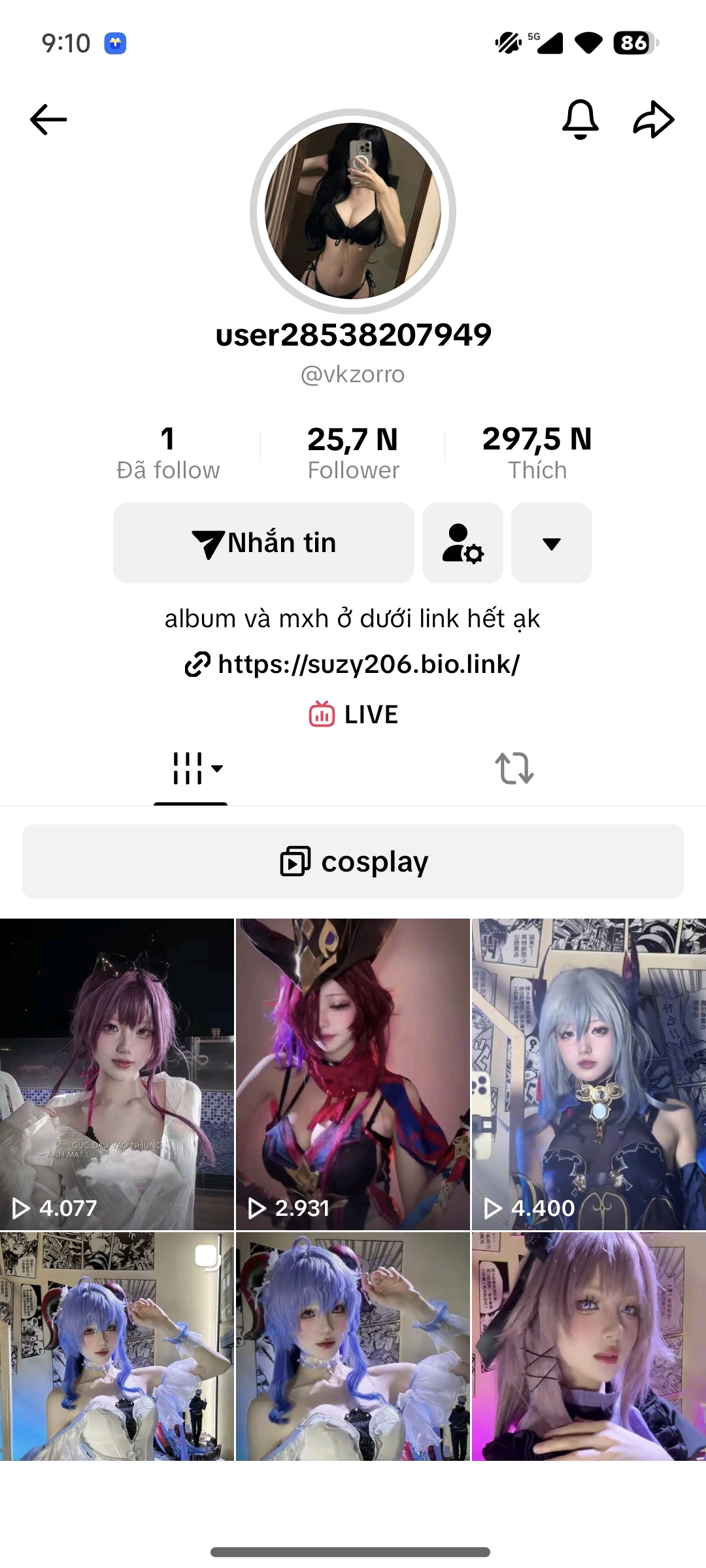Image resolution: width=706 pixels, height=1568 pixels.
Task: Open the notifications bell
Action: (x=580, y=120)
